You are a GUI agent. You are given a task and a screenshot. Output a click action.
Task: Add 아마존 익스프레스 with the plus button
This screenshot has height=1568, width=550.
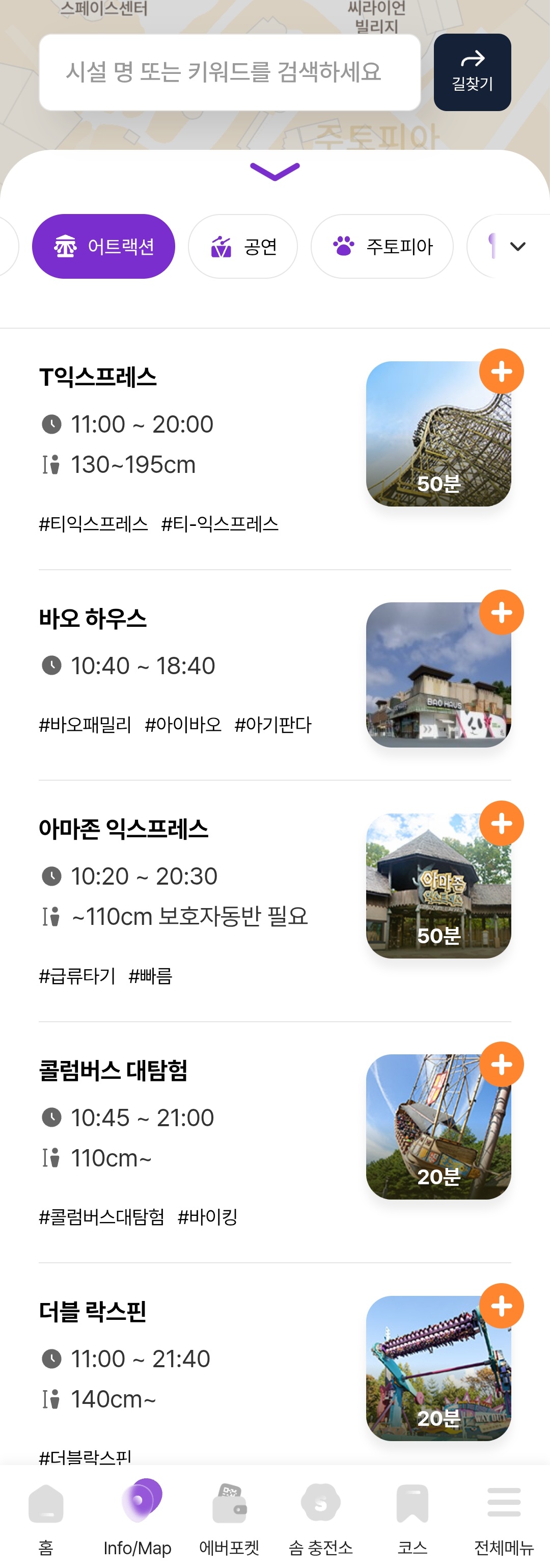[501, 823]
